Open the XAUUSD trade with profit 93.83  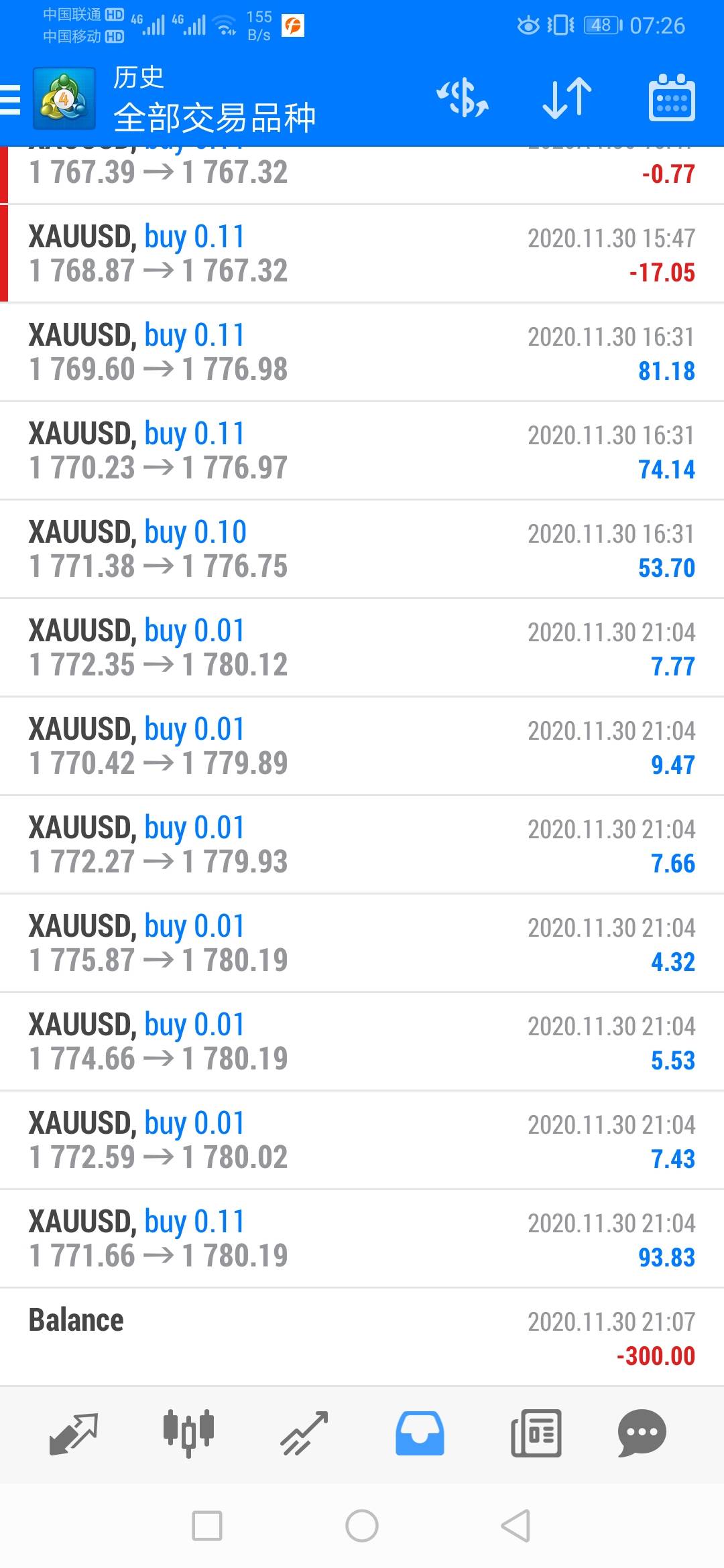tap(362, 1238)
